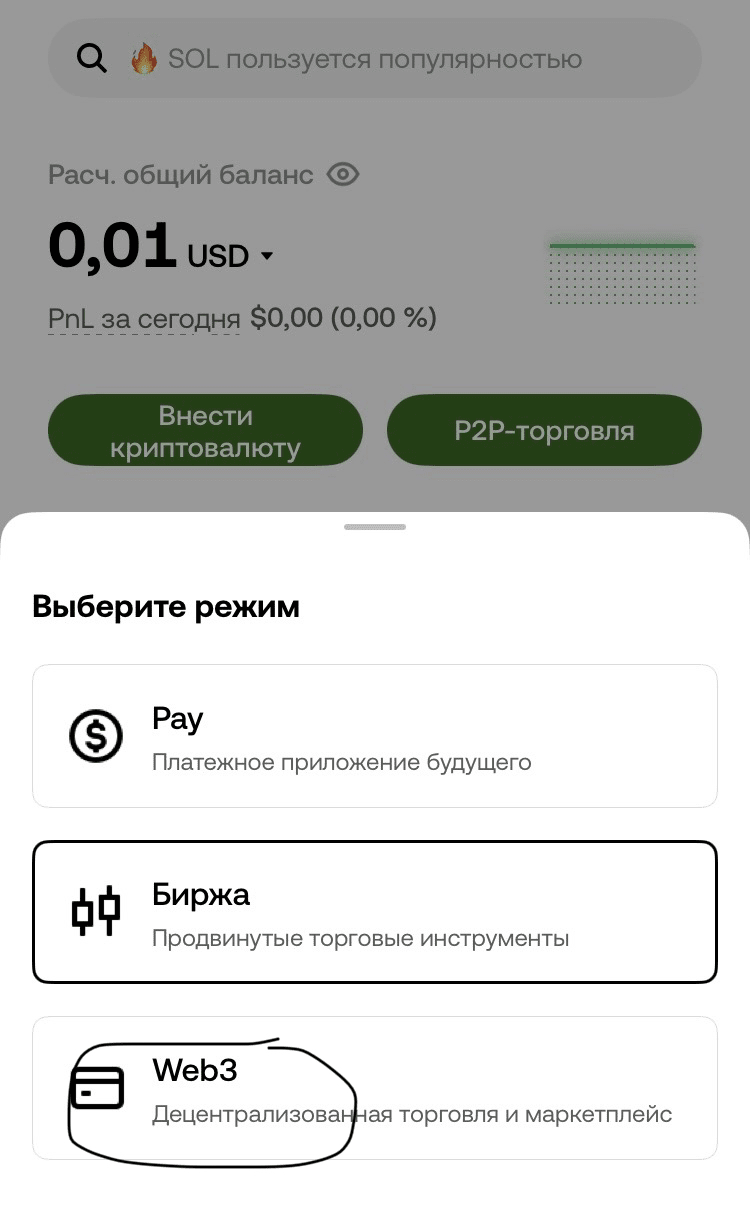The width and height of the screenshot is (750, 1207).
Task: Open PnL за сегодня details
Action: tap(144, 319)
